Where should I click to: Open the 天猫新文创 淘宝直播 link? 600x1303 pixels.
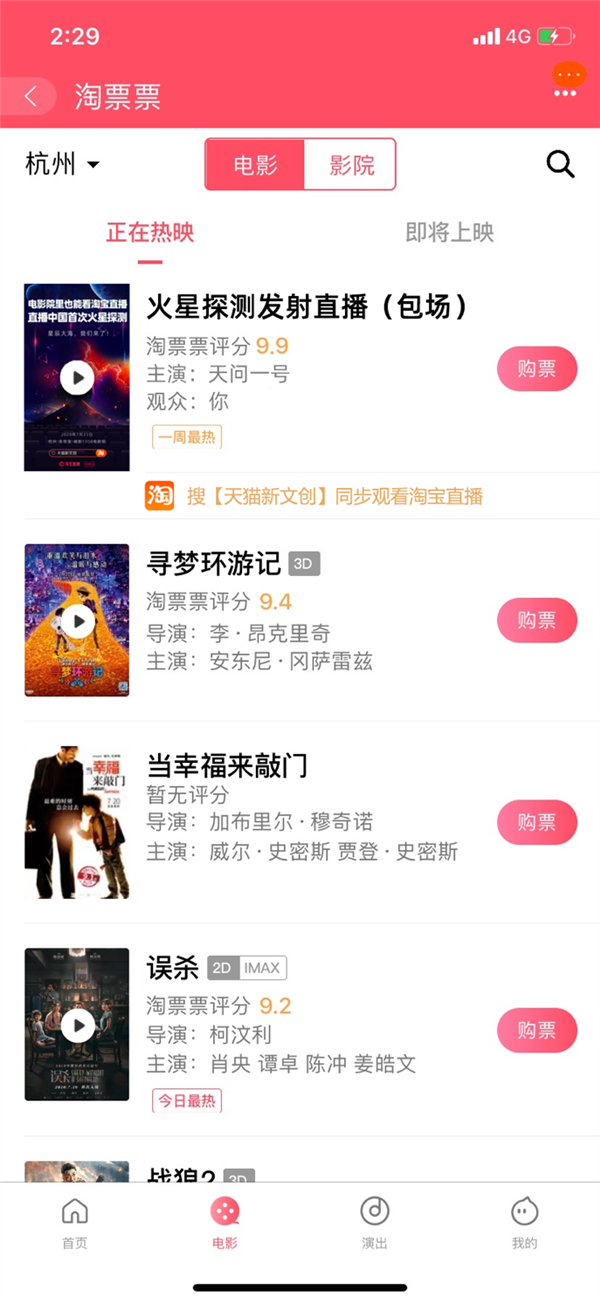point(334,496)
